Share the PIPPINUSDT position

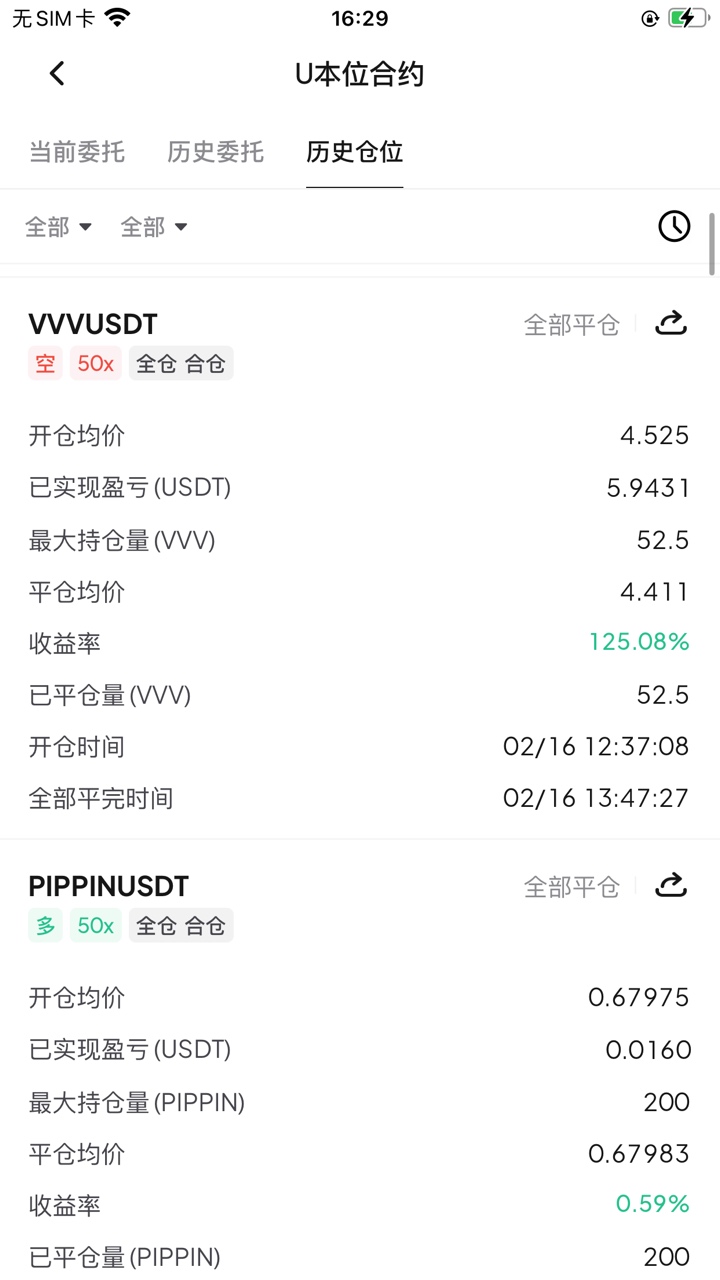pos(671,885)
